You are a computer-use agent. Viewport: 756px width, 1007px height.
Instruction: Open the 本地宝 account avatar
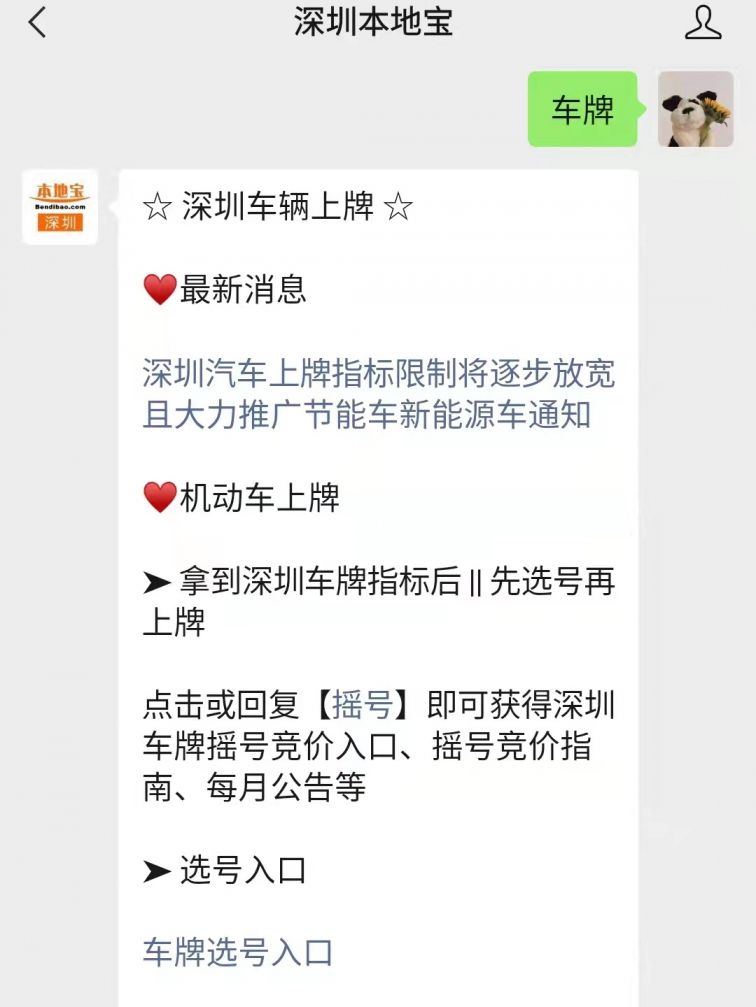(x=60, y=207)
